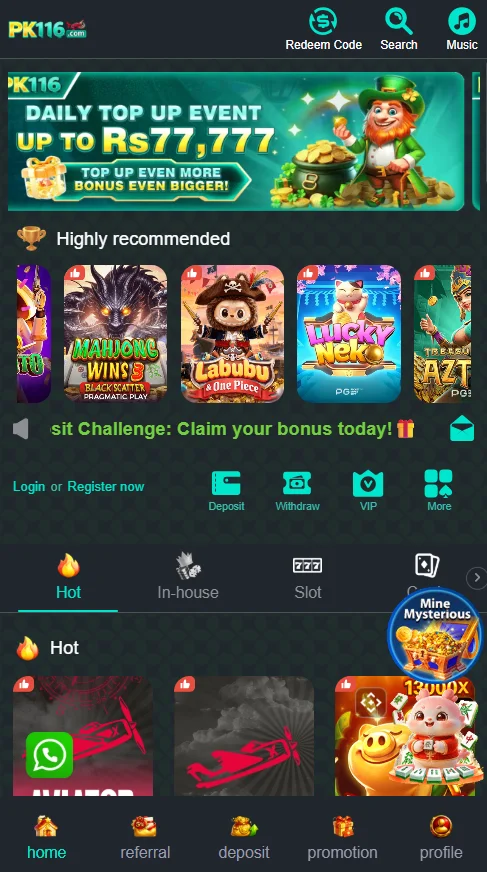Launch the Lucky Neko game
This screenshot has height=872, width=487.
[349, 333]
